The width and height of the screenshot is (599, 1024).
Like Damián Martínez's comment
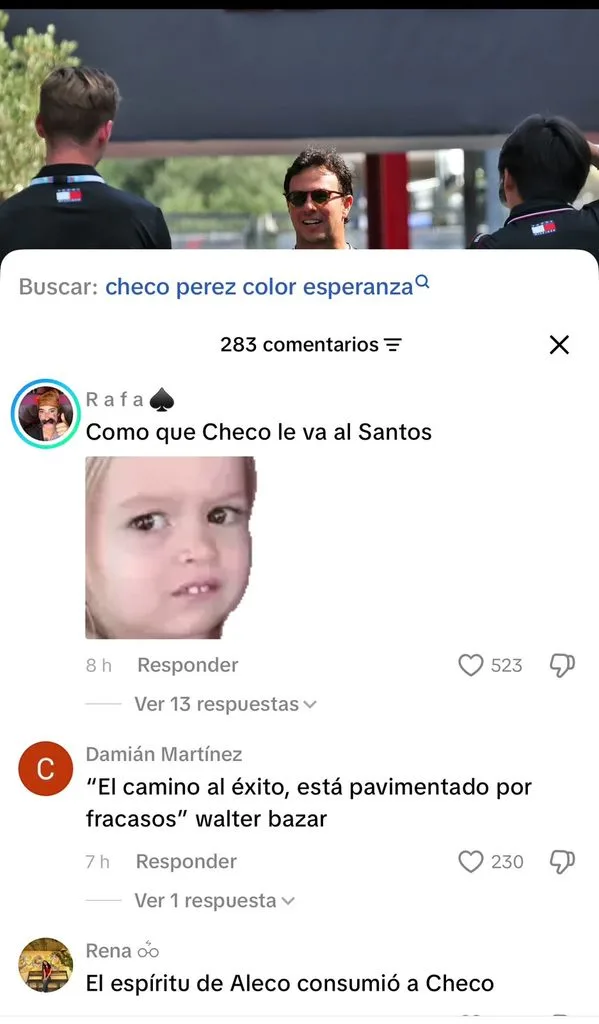click(x=470, y=862)
